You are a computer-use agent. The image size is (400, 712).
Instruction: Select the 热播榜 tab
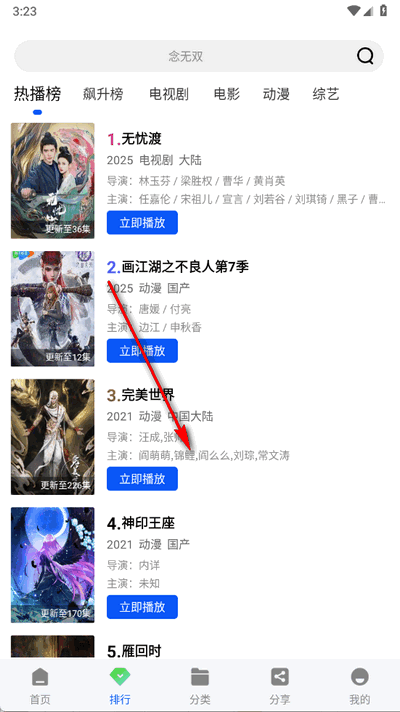pyautogui.click(x=37, y=94)
